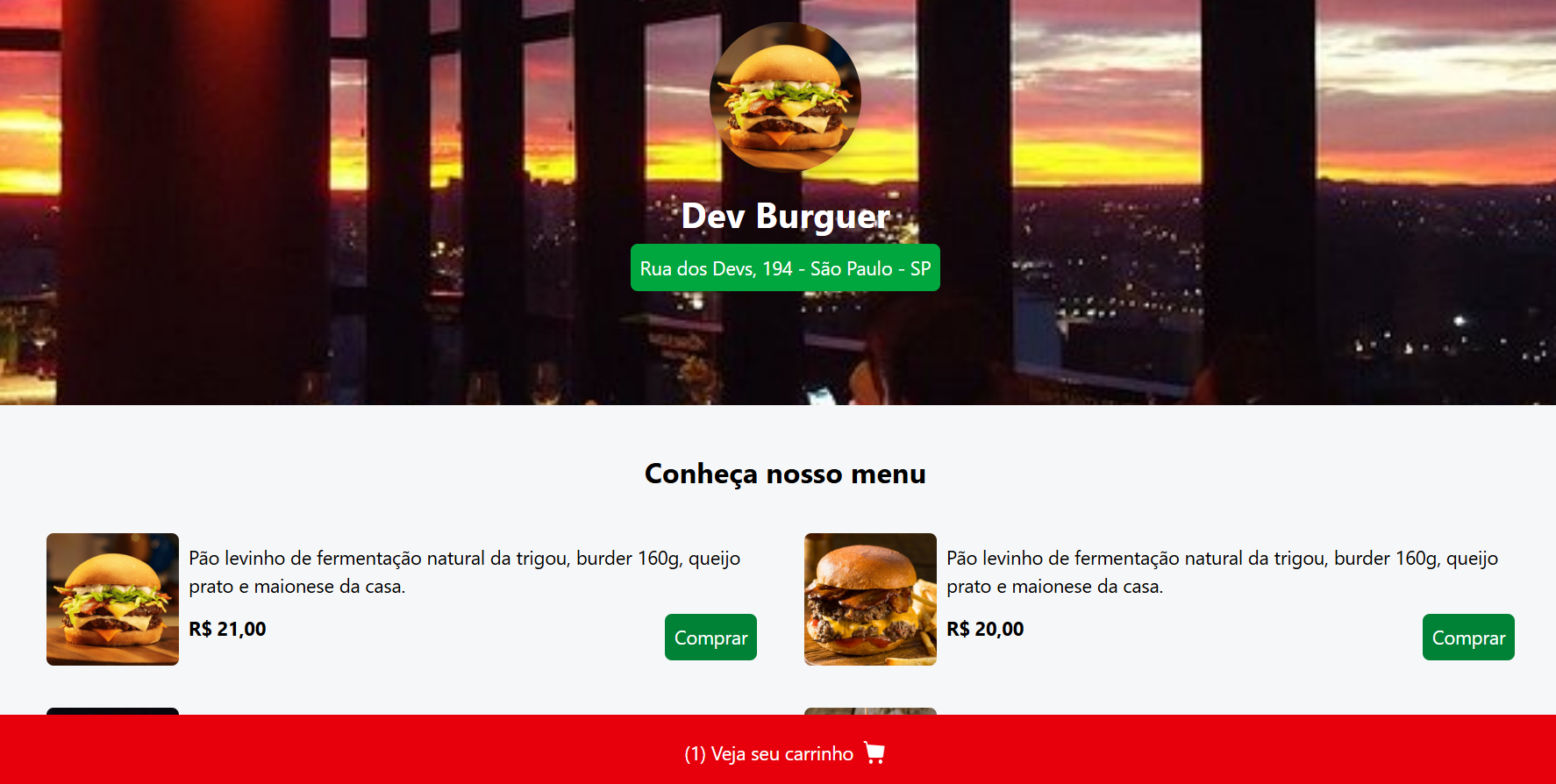Tap Comprar for the R$ 21,00 burger
1556x784 pixels.
coord(710,638)
